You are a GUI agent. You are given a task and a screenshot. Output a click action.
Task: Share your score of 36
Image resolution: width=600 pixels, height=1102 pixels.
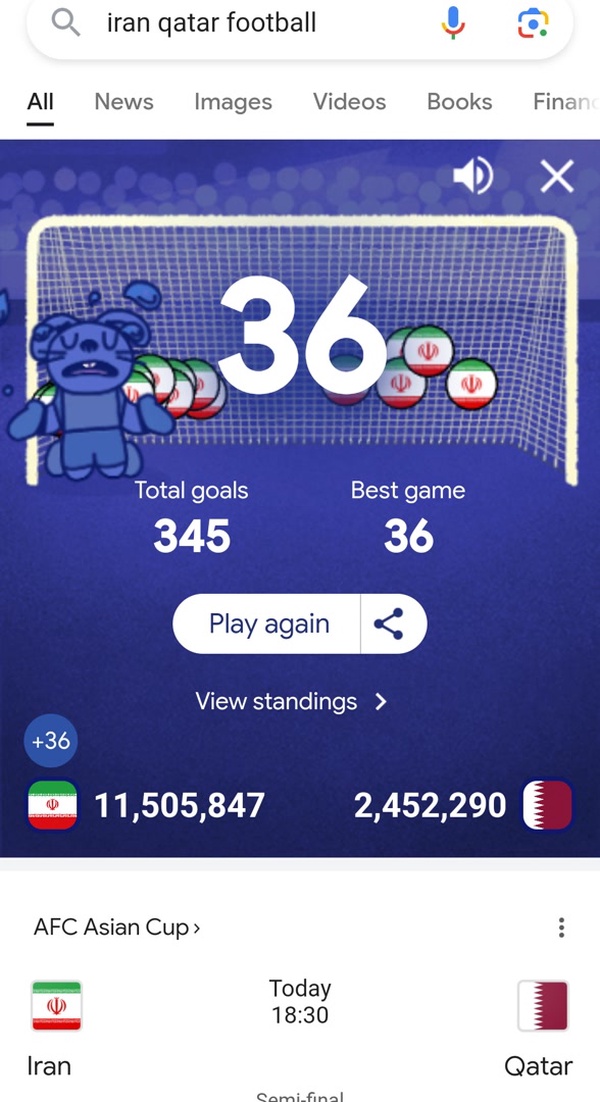[x=390, y=624]
